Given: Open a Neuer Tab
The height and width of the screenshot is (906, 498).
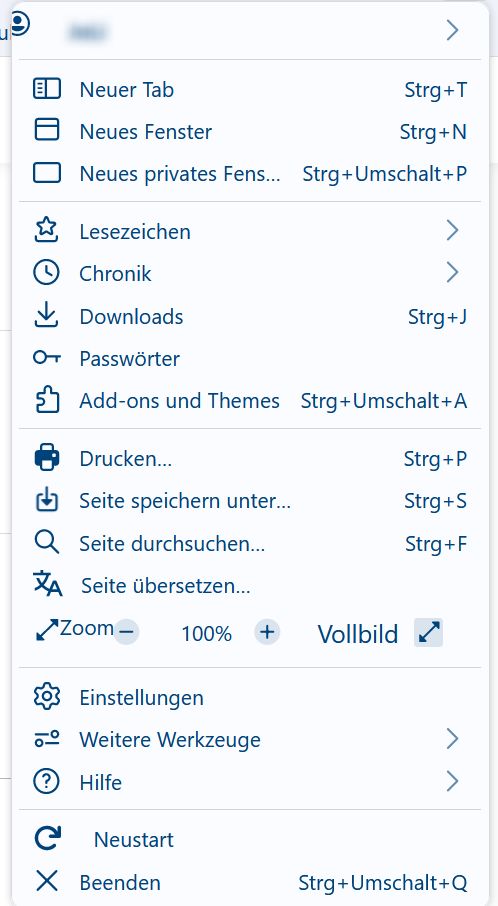Looking at the screenshot, I should coord(246,90).
